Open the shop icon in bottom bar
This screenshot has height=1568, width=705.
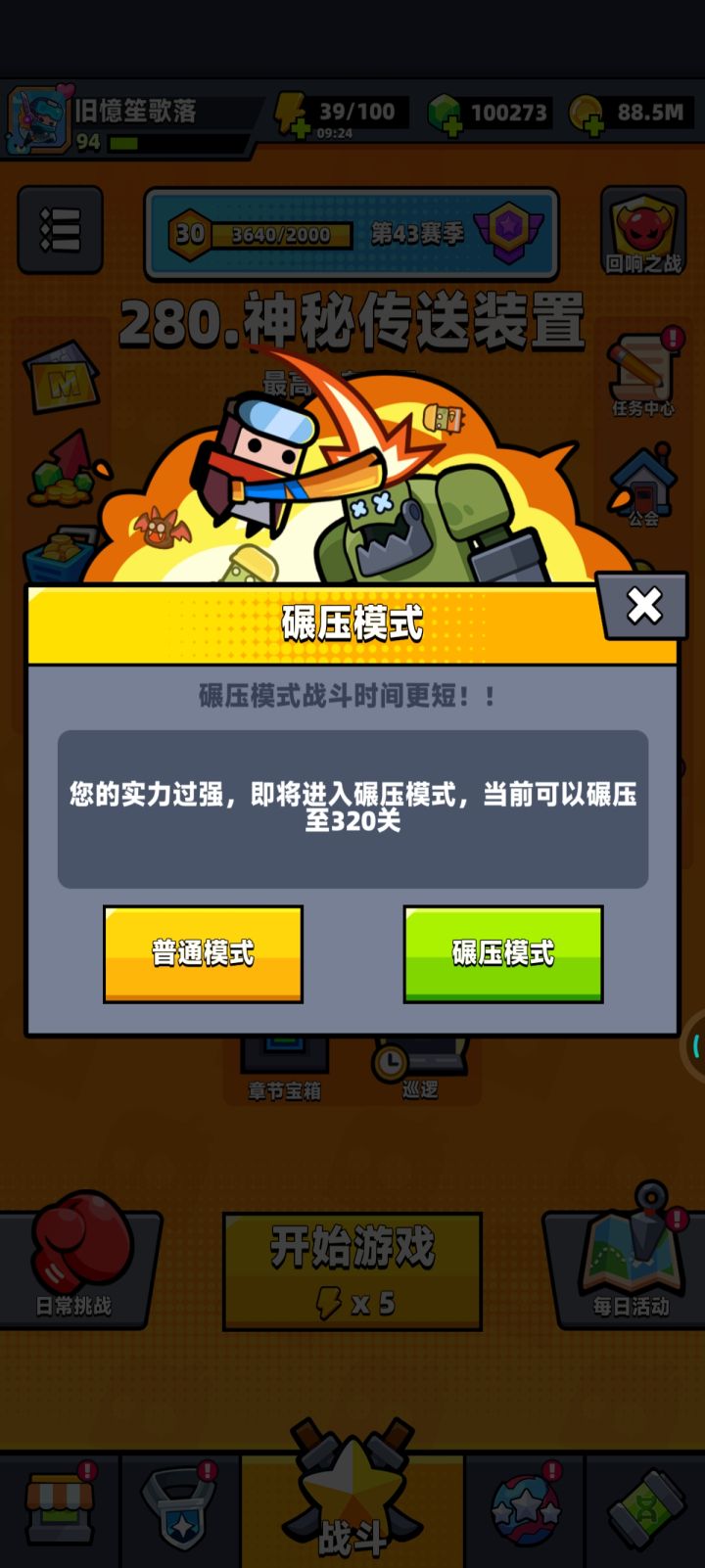(x=61, y=1507)
